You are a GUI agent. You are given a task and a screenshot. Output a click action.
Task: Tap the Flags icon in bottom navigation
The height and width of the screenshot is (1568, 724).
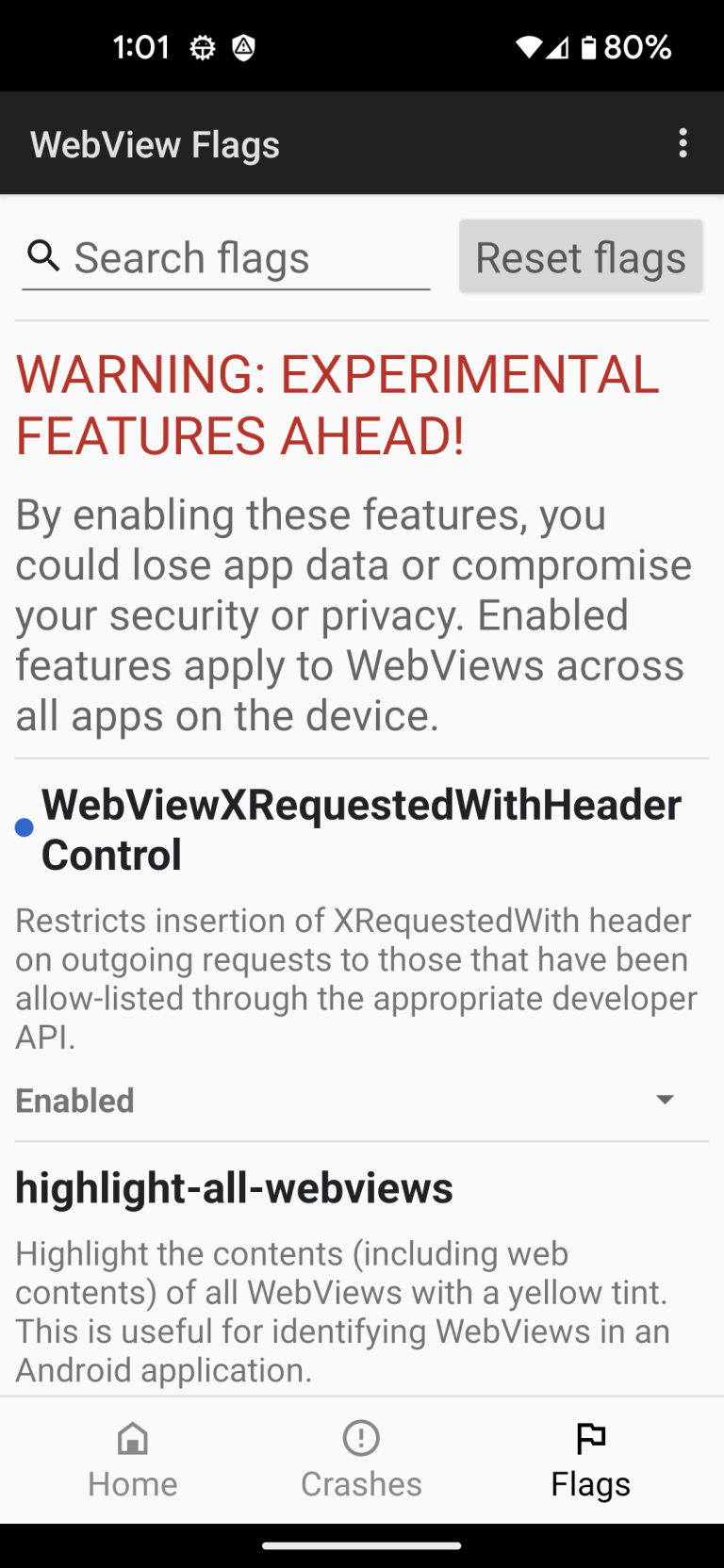click(590, 1437)
